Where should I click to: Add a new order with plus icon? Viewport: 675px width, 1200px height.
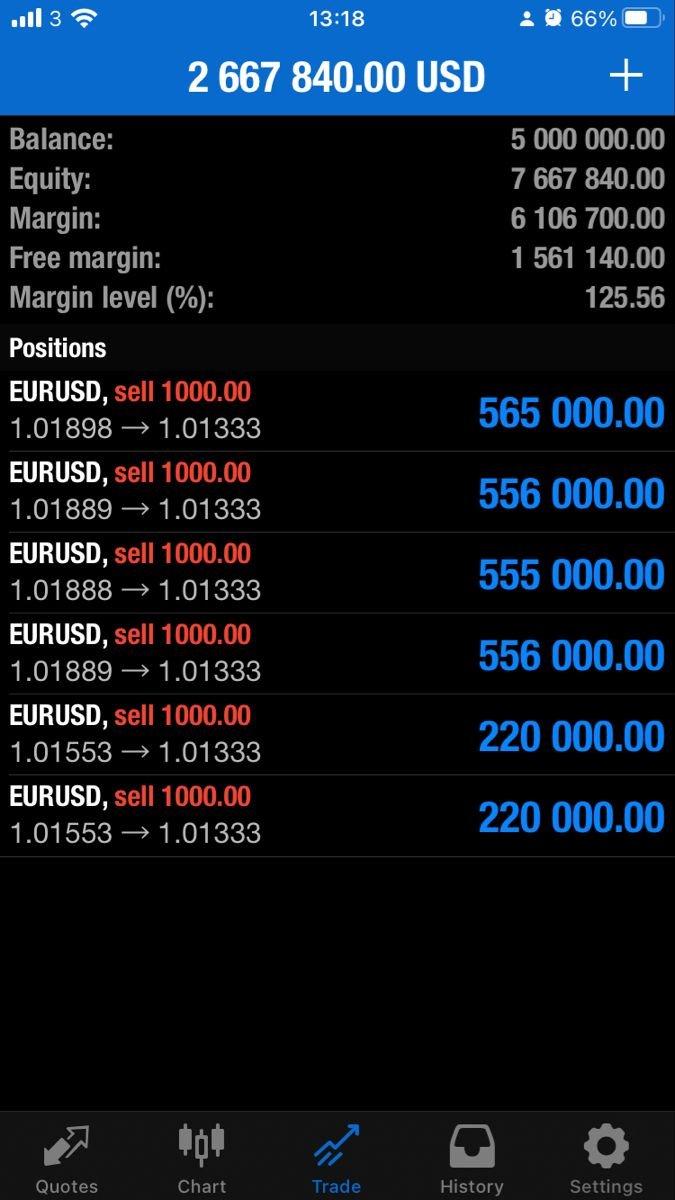click(x=625, y=75)
